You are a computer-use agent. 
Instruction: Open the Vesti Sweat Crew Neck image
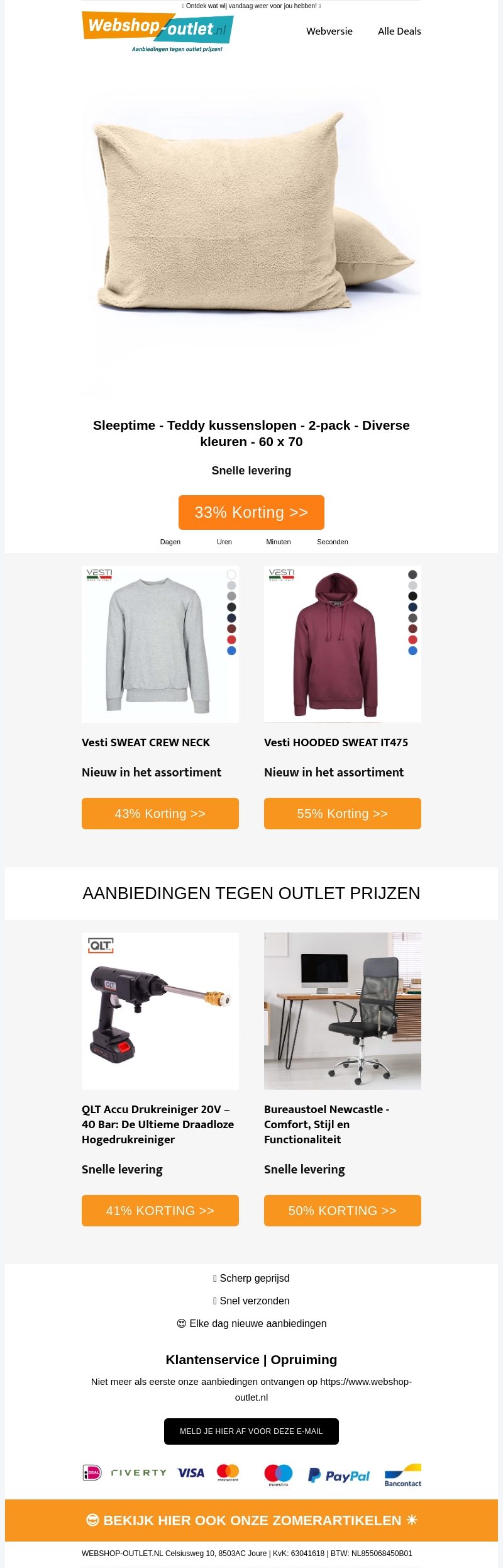pos(160,644)
